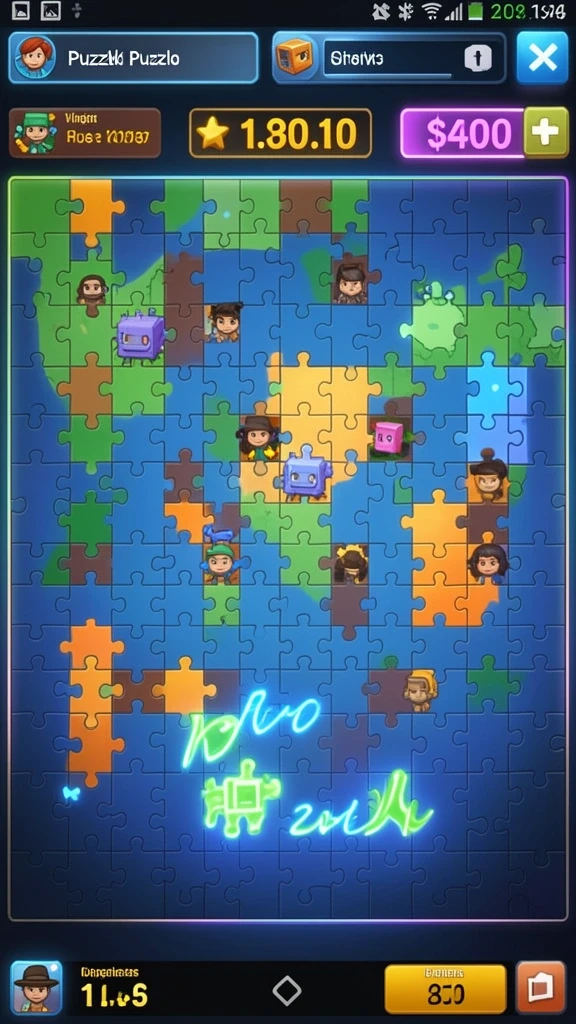Screen dimensions: 576x1024
Task: Tap the player badge with green character
Action: [85, 133]
